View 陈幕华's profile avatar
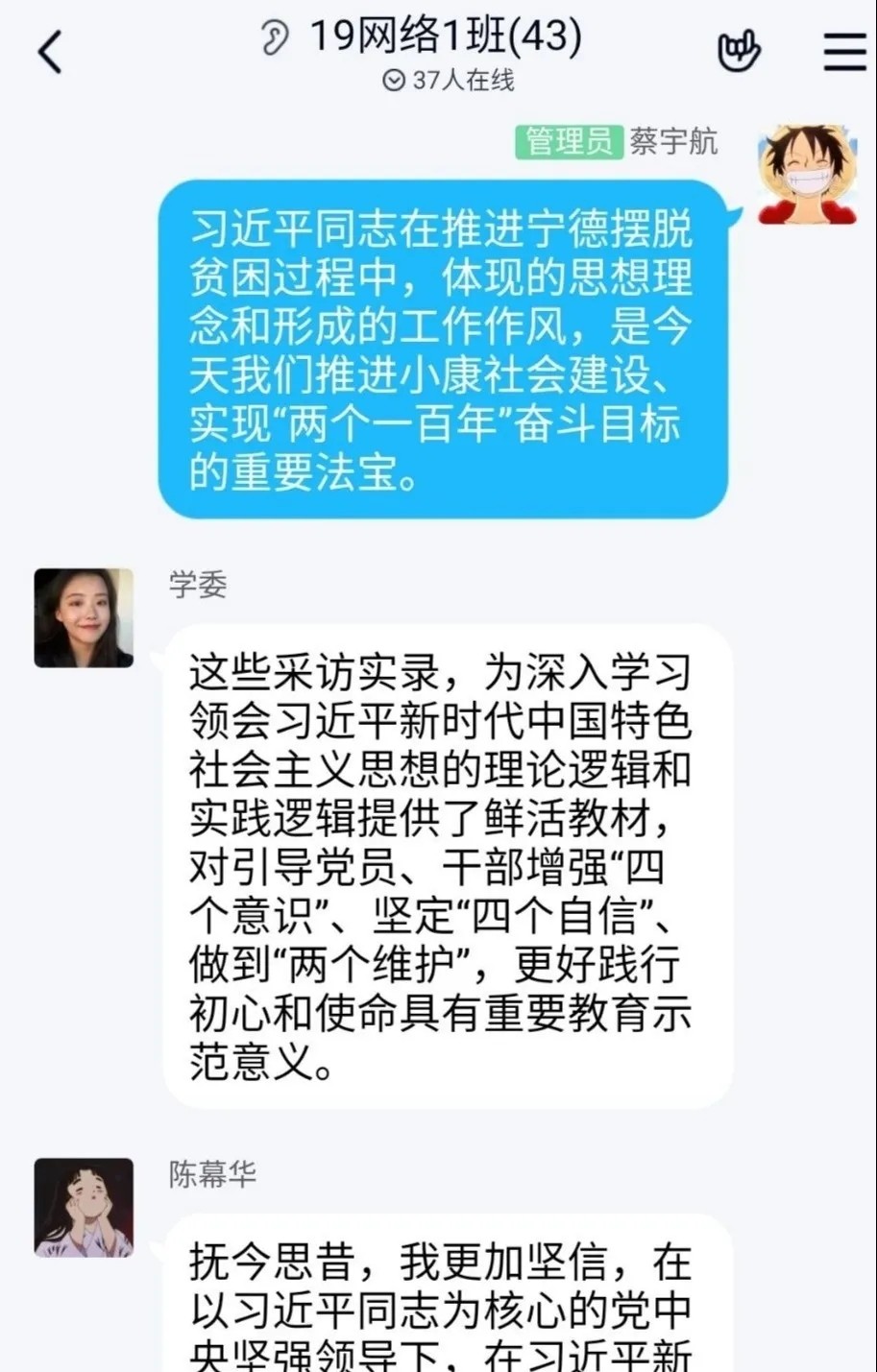Image resolution: width=877 pixels, height=1372 pixels. tap(84, 1207)
